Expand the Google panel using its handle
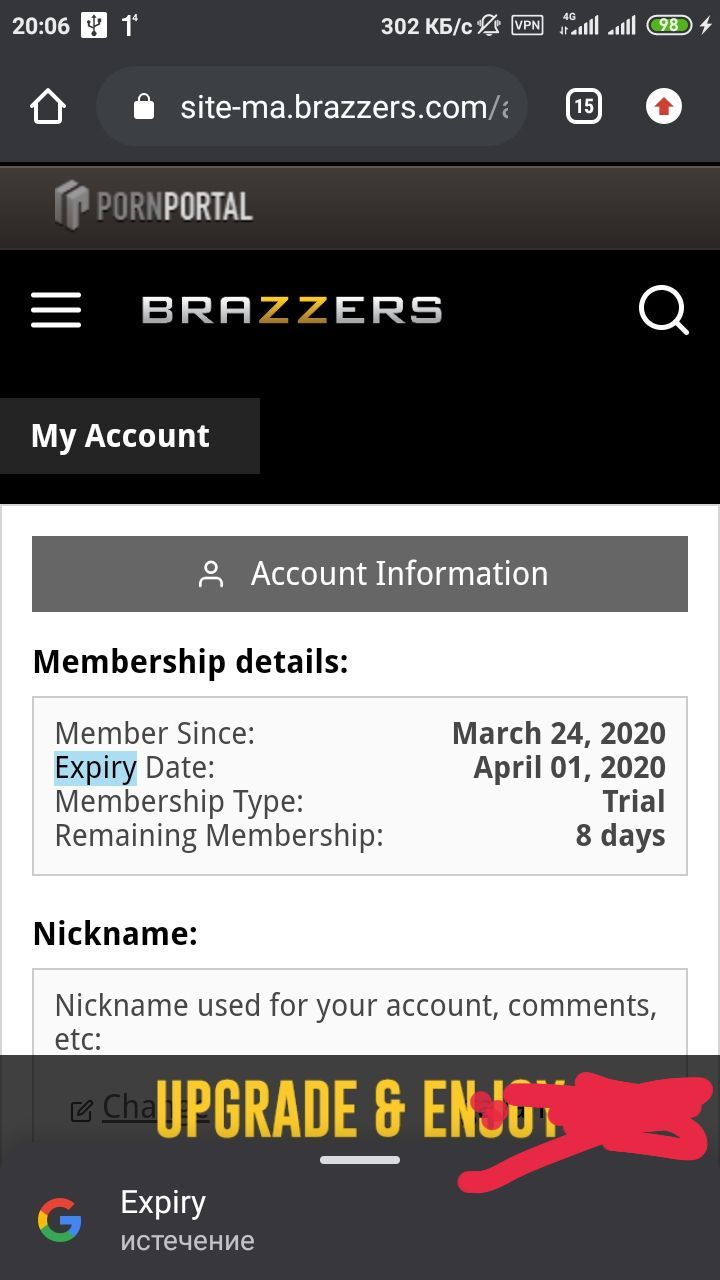The image size is (720, 1280). 360,1160
